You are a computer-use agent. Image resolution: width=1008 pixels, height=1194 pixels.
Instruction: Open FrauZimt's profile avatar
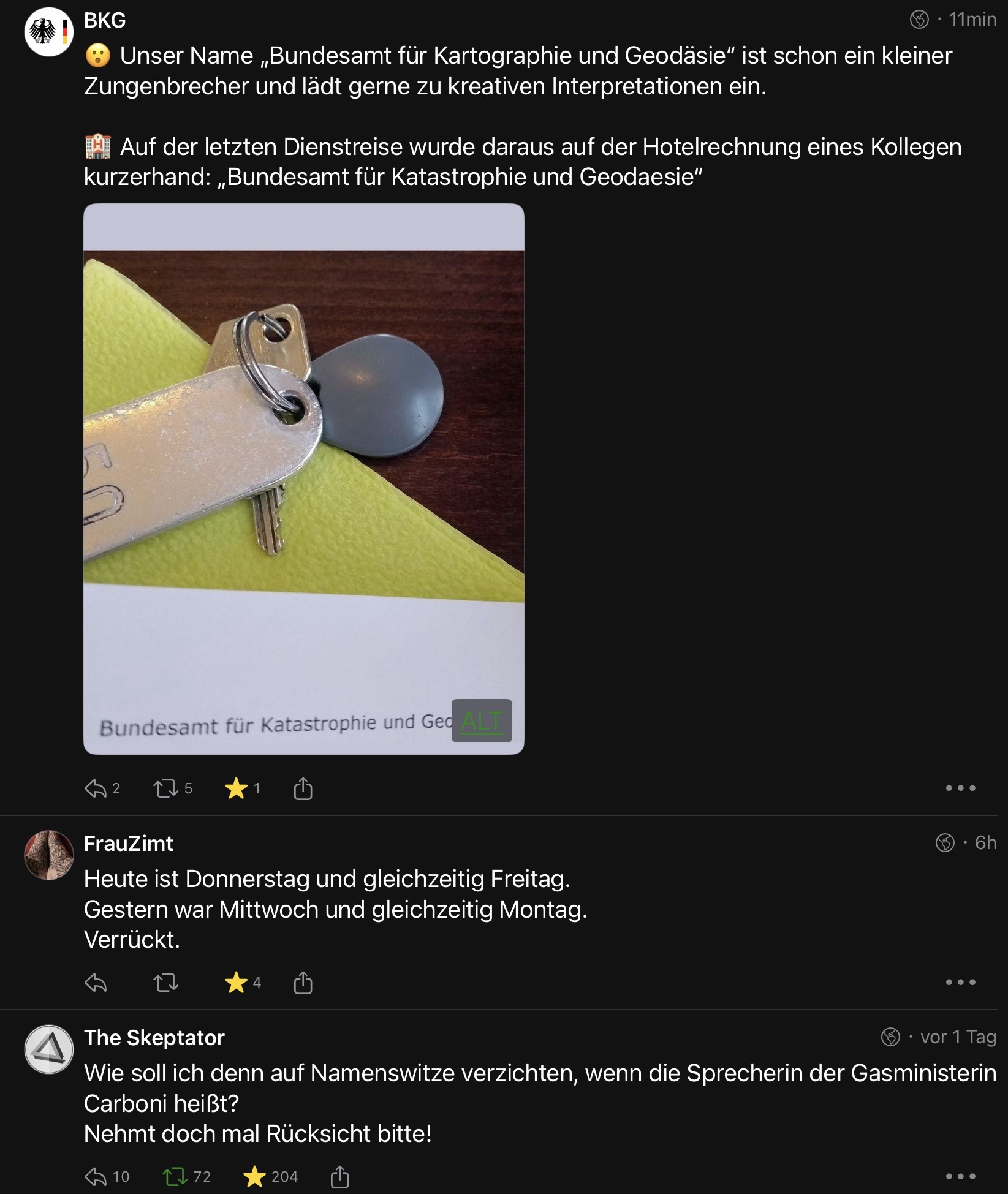click(48, 855)
